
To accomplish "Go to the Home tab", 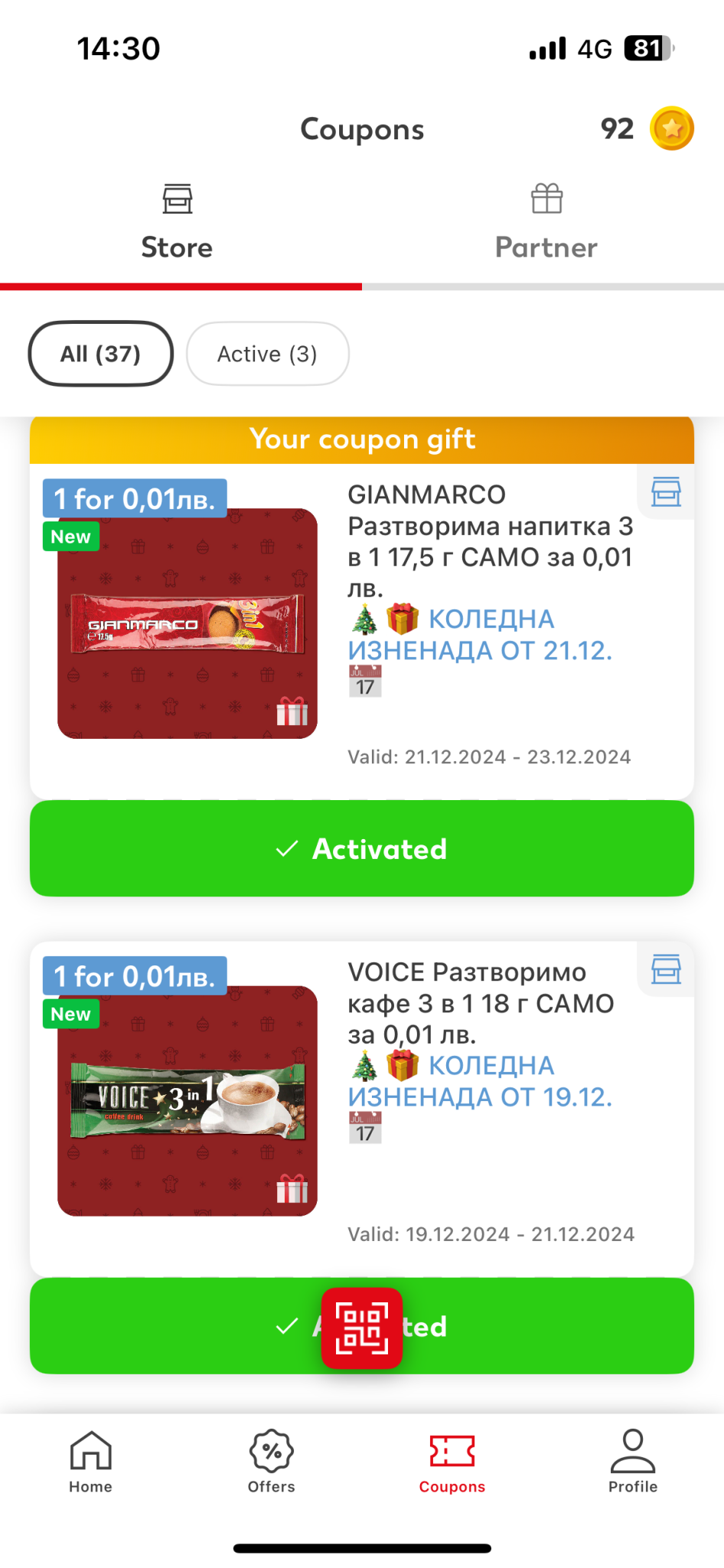I will 90,1462.
